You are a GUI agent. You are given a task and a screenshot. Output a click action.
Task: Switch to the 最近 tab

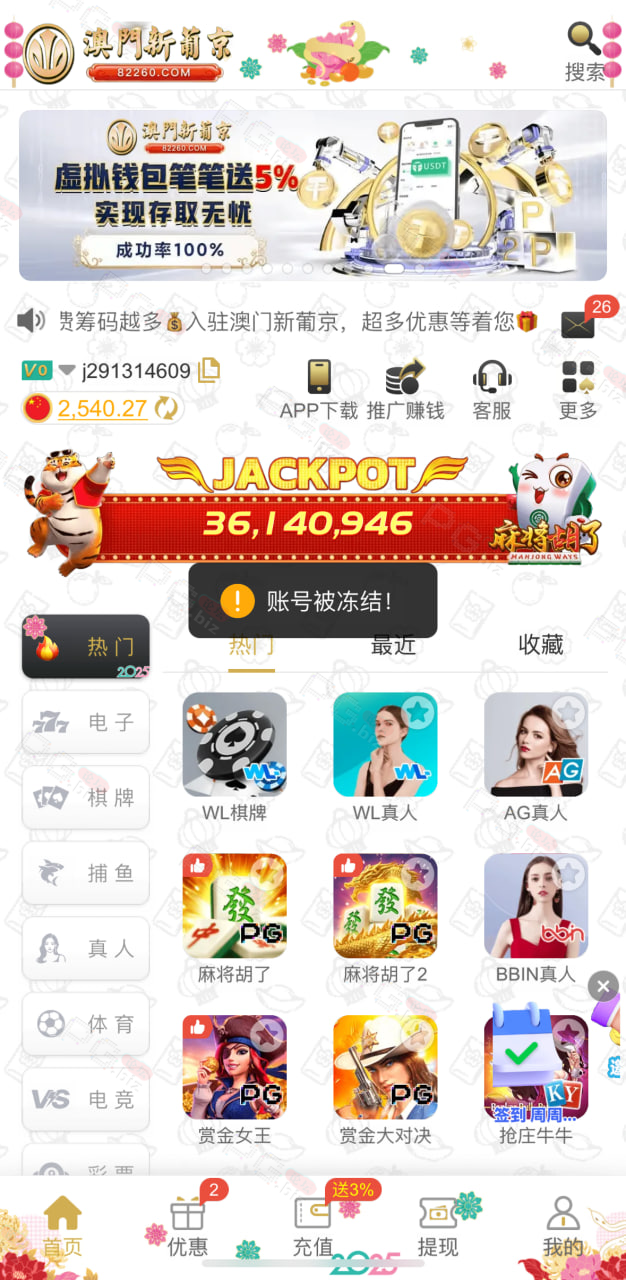tap(393, 645)
